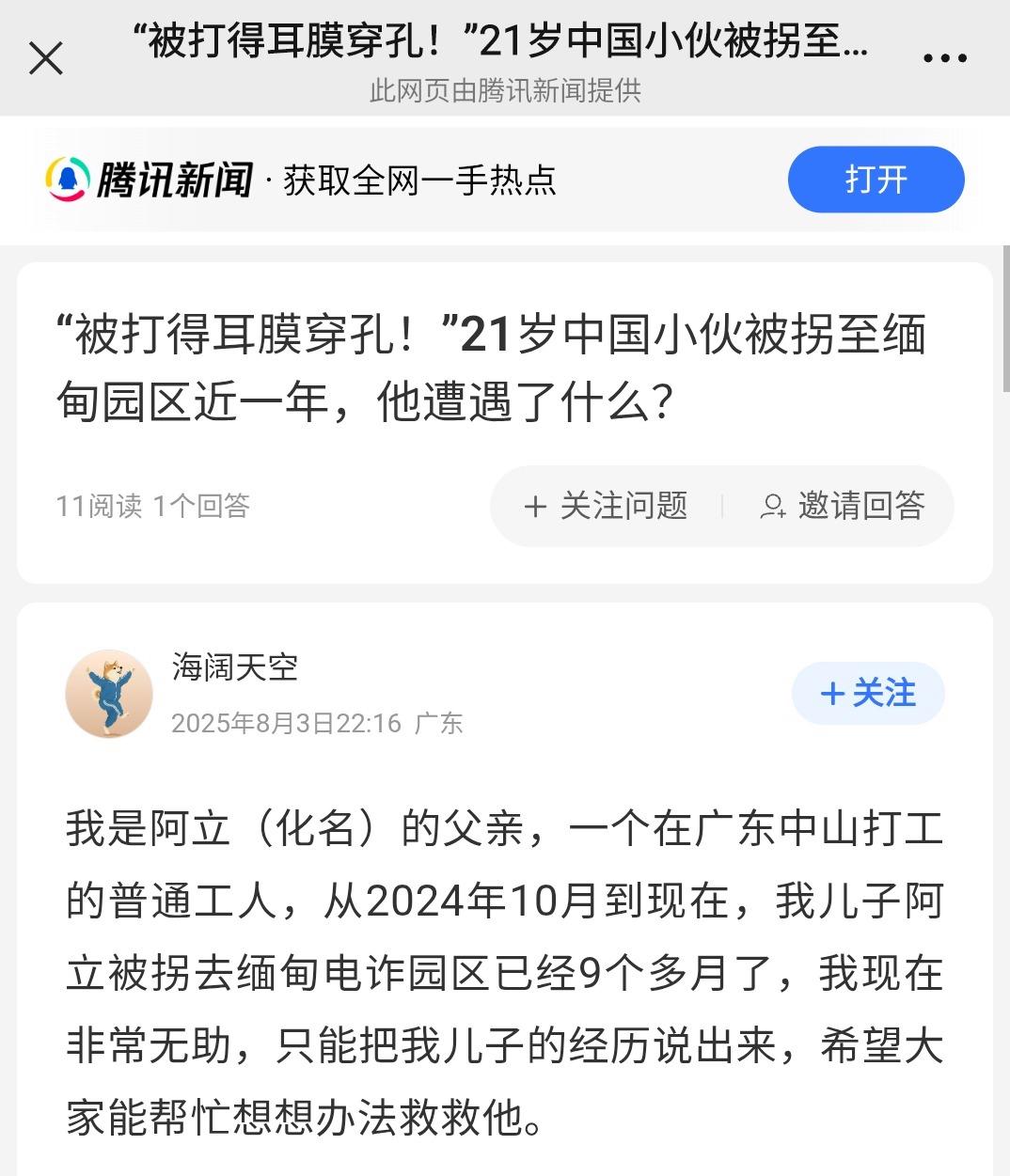Tap 邀请回答 to invite answers

tap(843, 506)
